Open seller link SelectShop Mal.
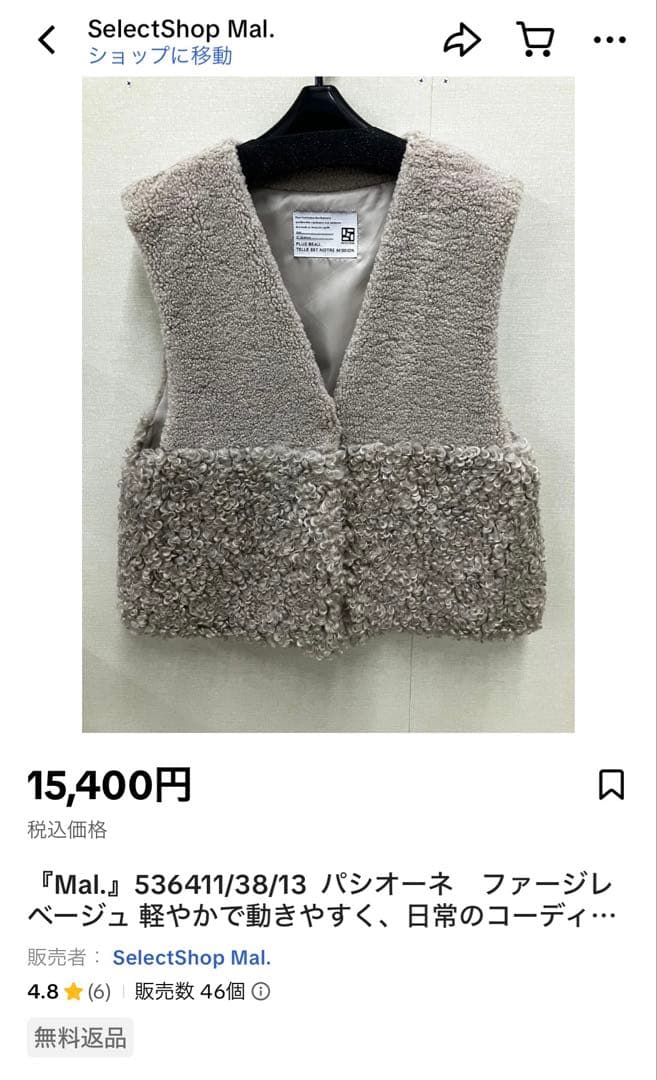Screen dimensions: 657x1080 pos(192,957)
